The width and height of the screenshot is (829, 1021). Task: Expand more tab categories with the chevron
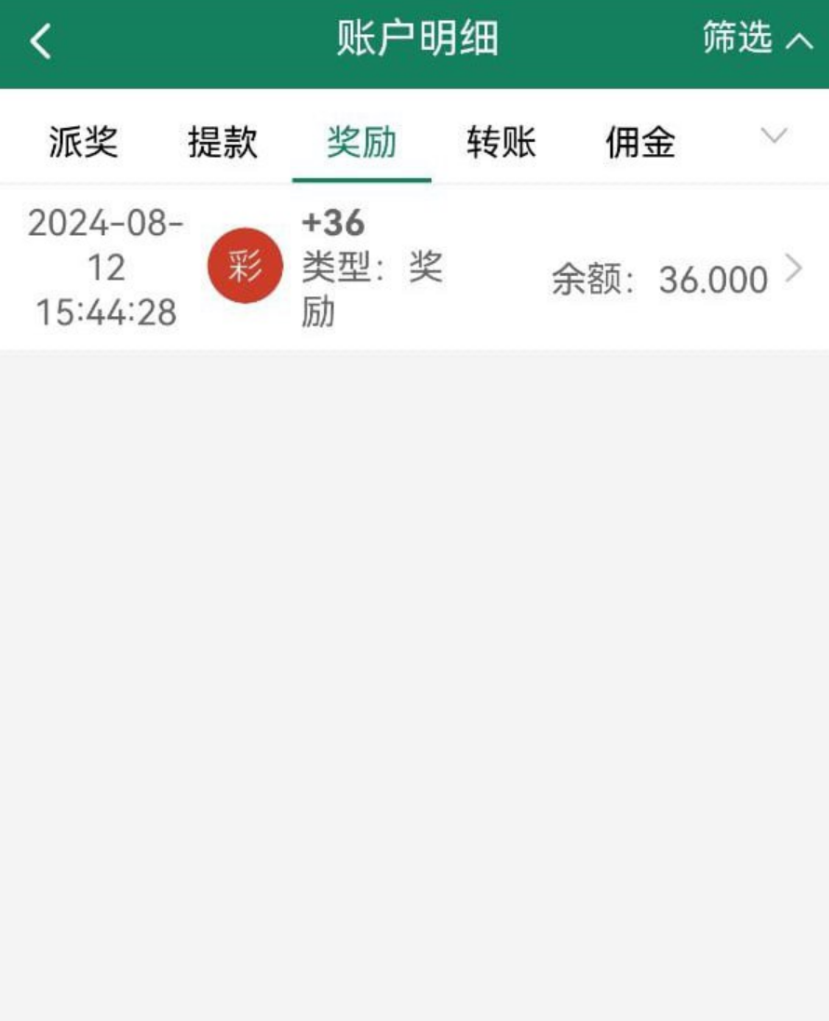point(774,136)
